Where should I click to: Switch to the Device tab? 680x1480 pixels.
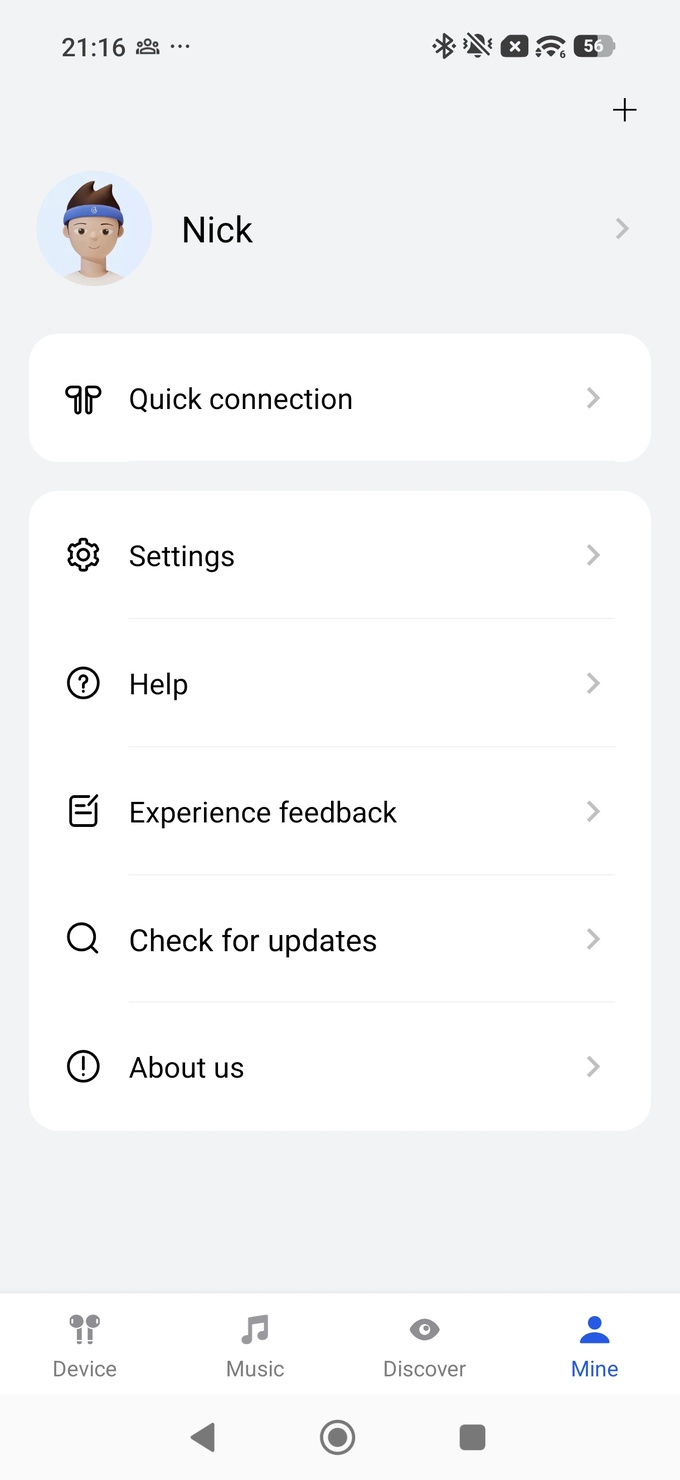click(x=85, y=1345)
